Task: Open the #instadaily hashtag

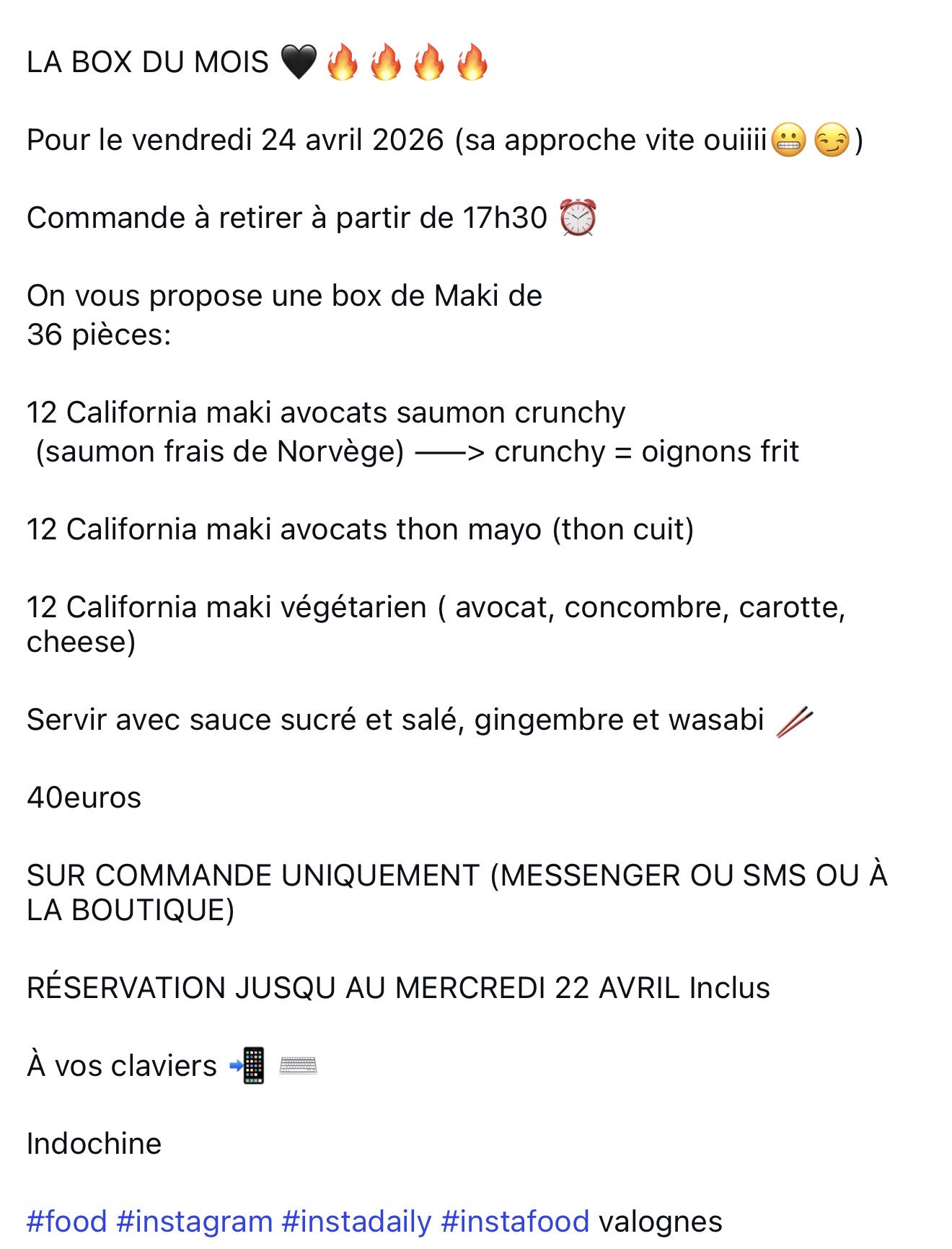Action: 357,1222
